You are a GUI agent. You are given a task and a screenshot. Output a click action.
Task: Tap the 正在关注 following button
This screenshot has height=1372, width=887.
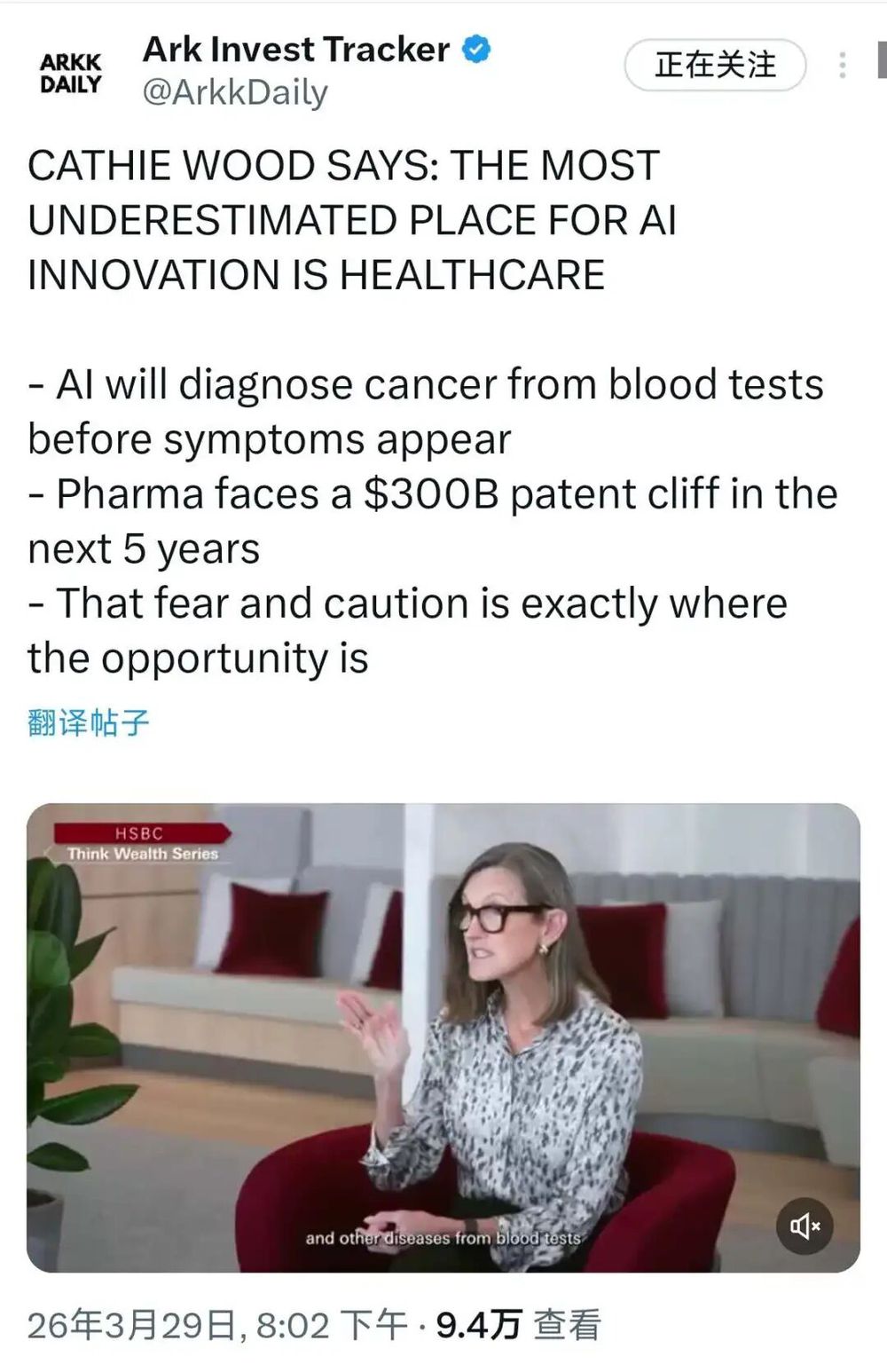pos(715,66)
